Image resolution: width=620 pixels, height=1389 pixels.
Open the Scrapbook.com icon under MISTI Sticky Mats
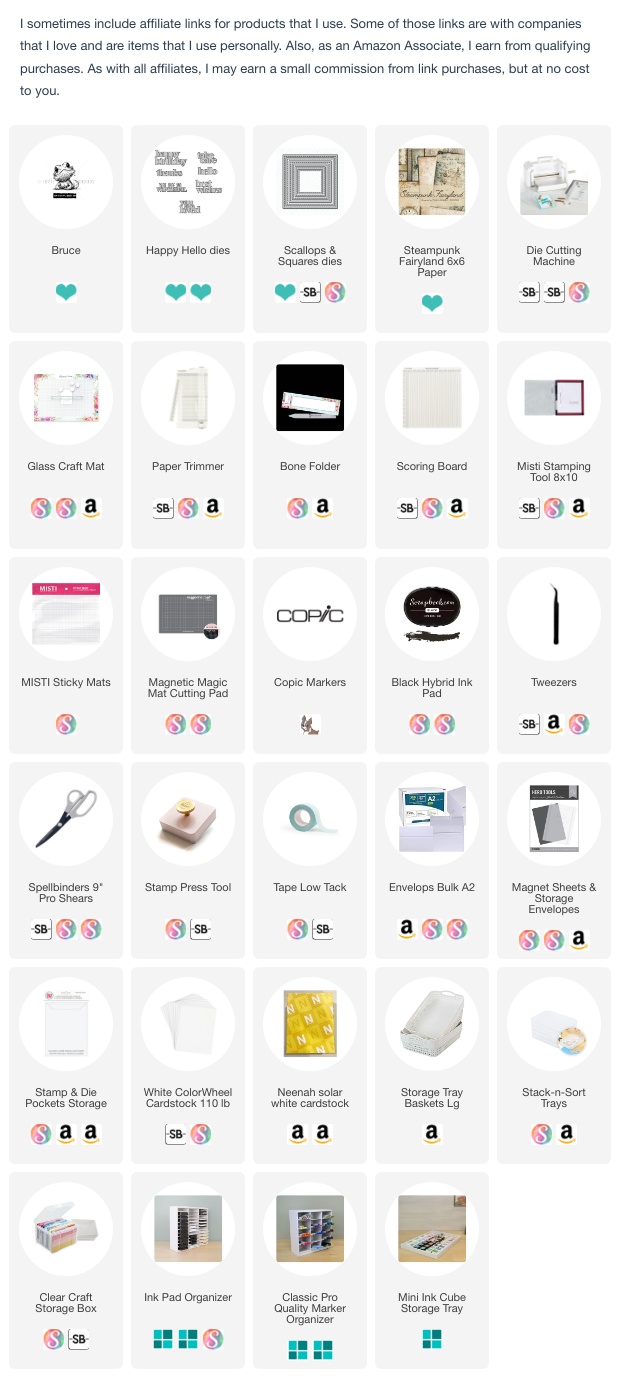[66, 723]
